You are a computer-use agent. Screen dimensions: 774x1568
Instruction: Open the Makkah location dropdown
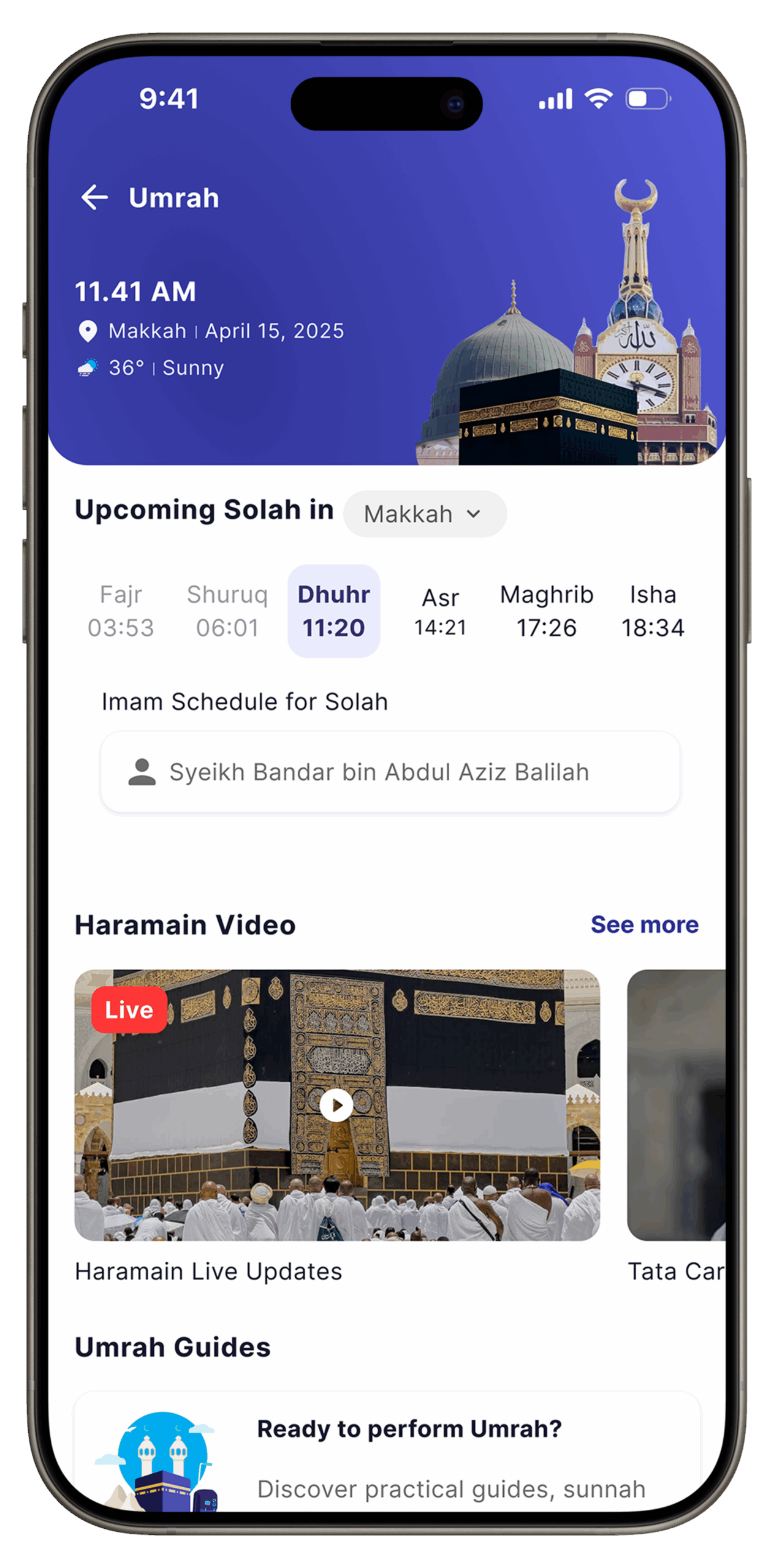point(424,514)
